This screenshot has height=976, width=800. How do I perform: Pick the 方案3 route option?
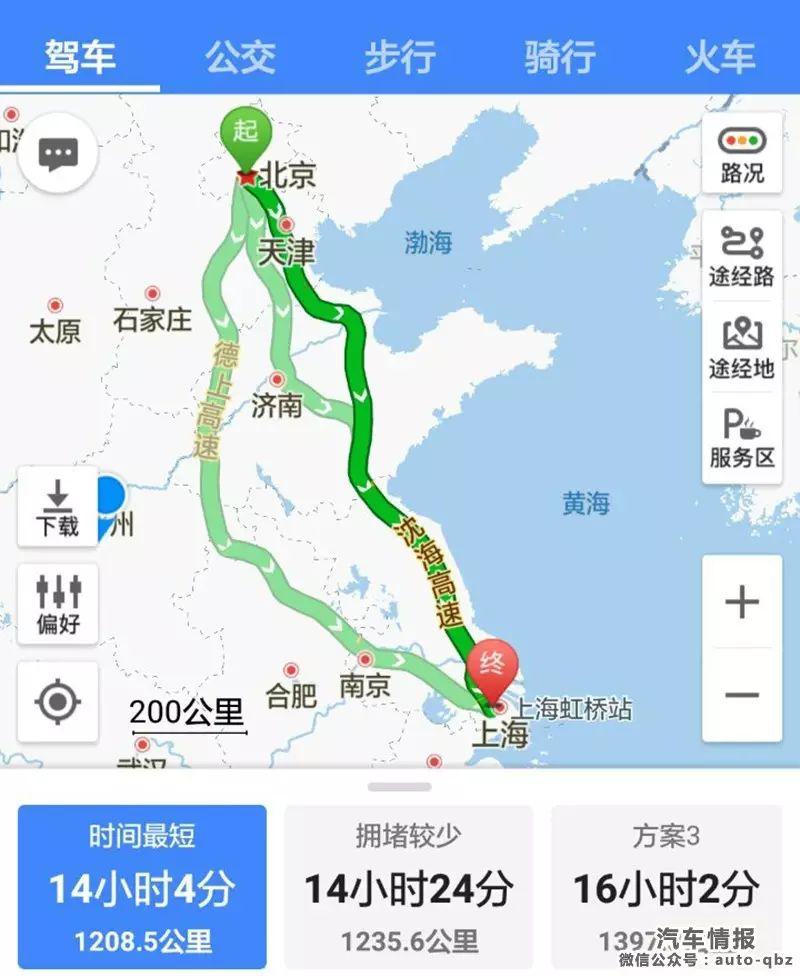pyautogui.click(x=666, y=886)
